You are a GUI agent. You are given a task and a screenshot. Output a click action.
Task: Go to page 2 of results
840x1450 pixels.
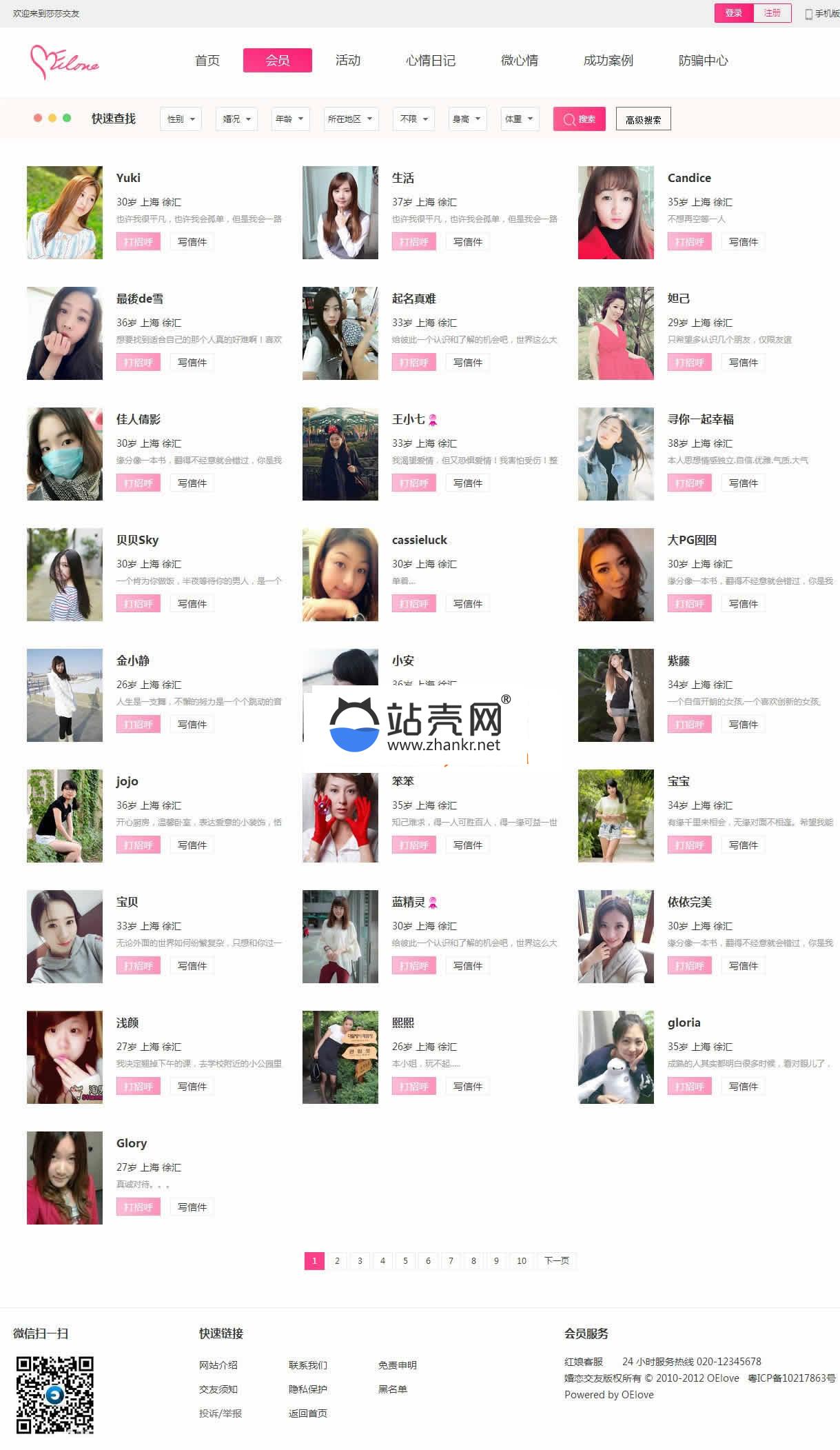tap(337, 1260)
